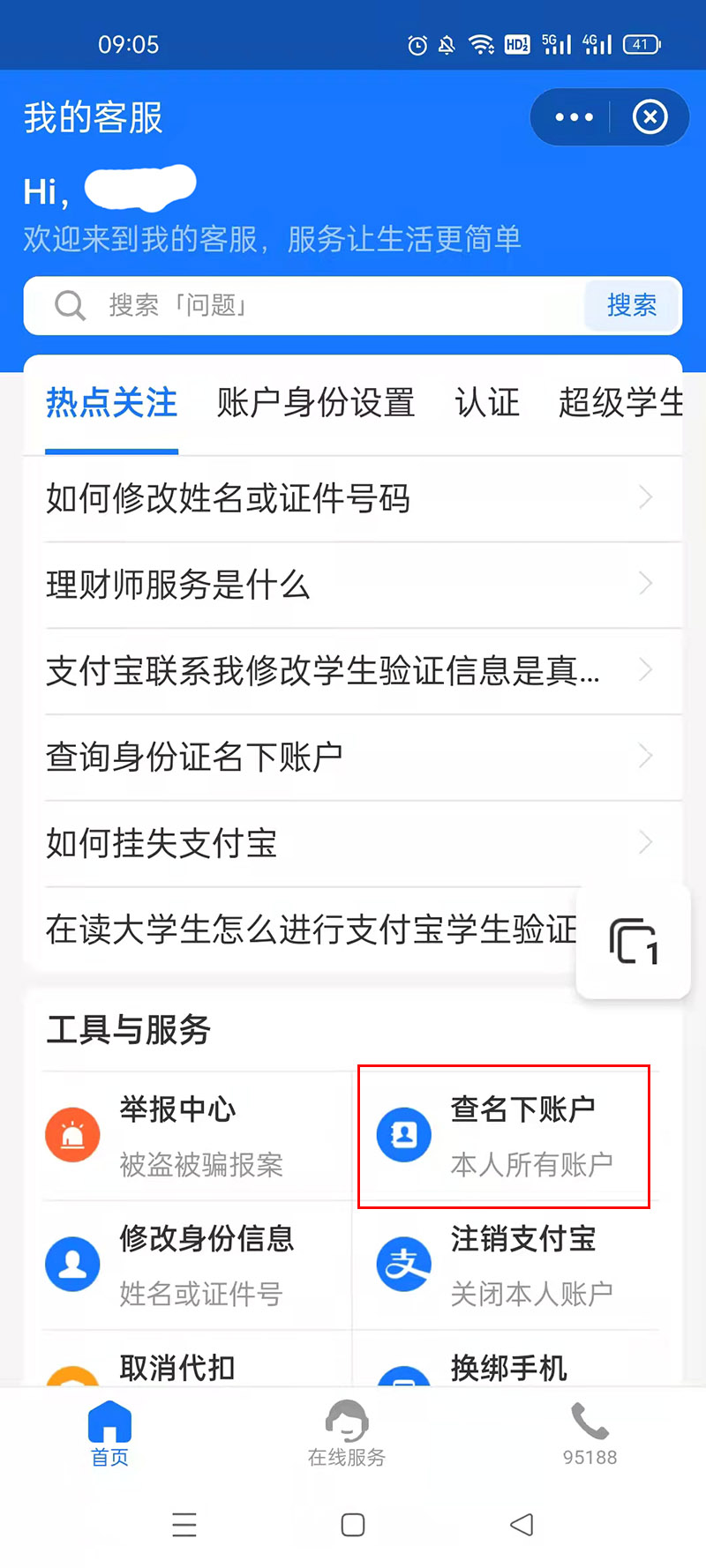Image resolution: width=706 pixels, height=1568 pixels.
Task: Tap the floating mini-program window switcher badge
Action: [x=633, y=941]
